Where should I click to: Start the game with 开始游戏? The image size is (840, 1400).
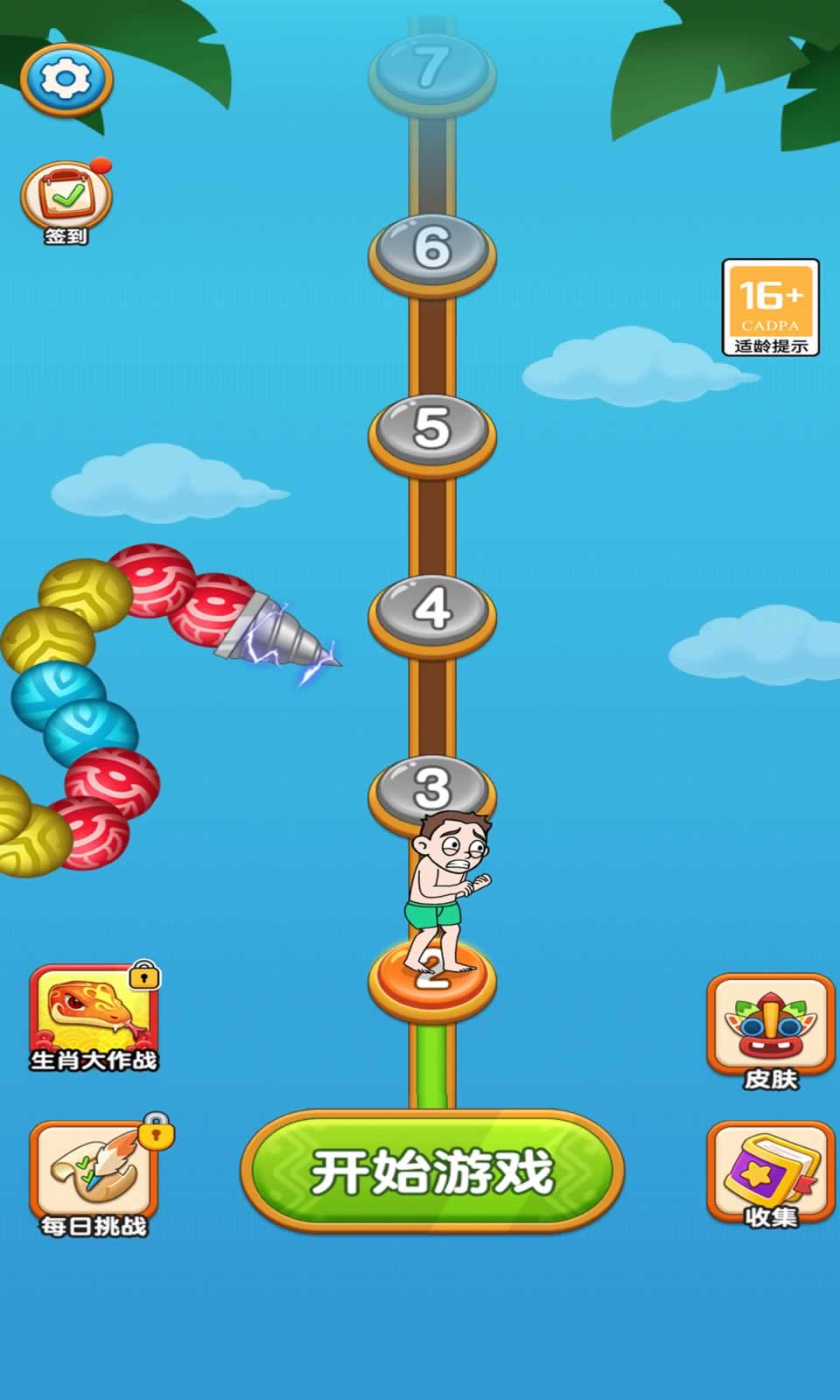pyautogui.click(x=432, y=1171)
